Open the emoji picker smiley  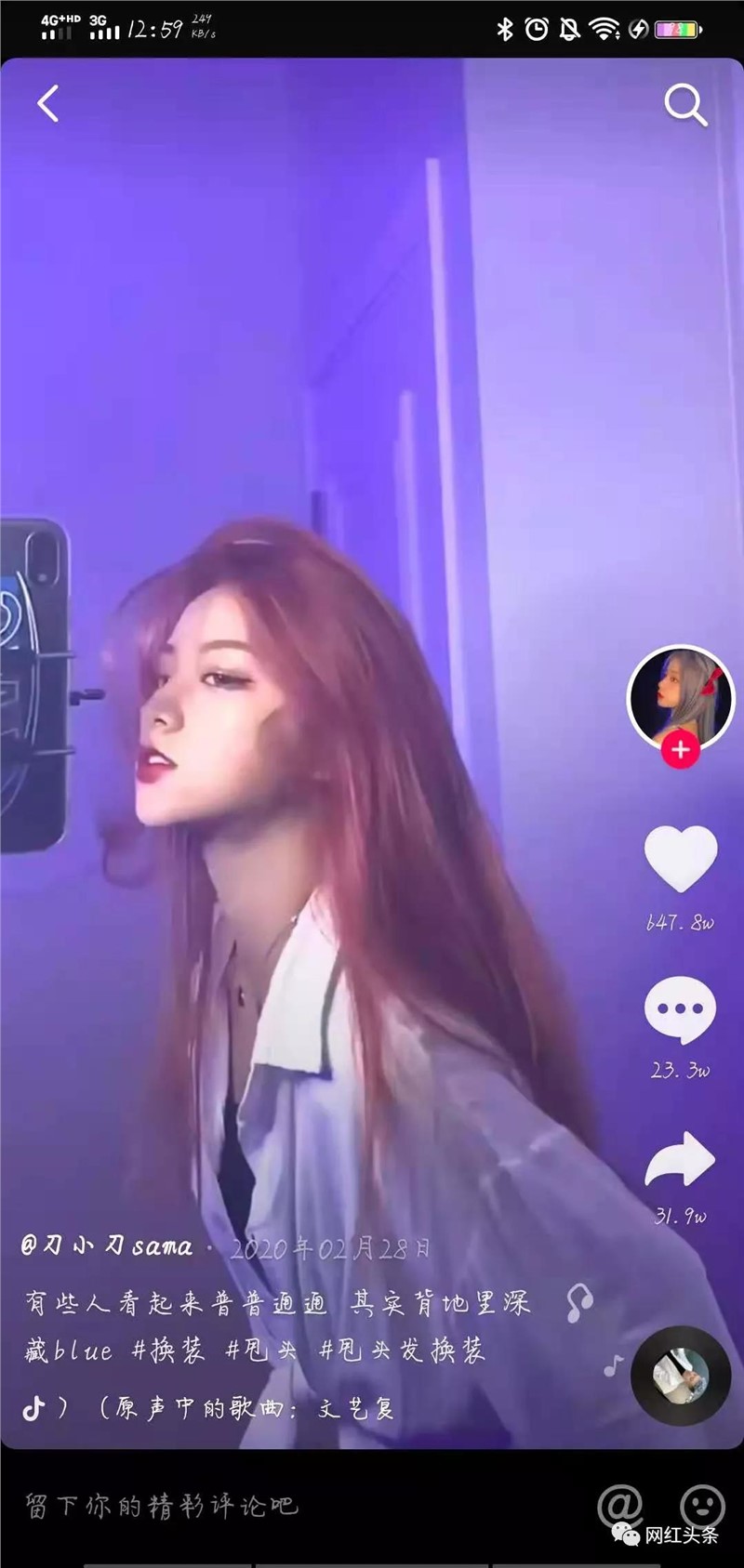pyautogui.click(x=702, y=1503)
